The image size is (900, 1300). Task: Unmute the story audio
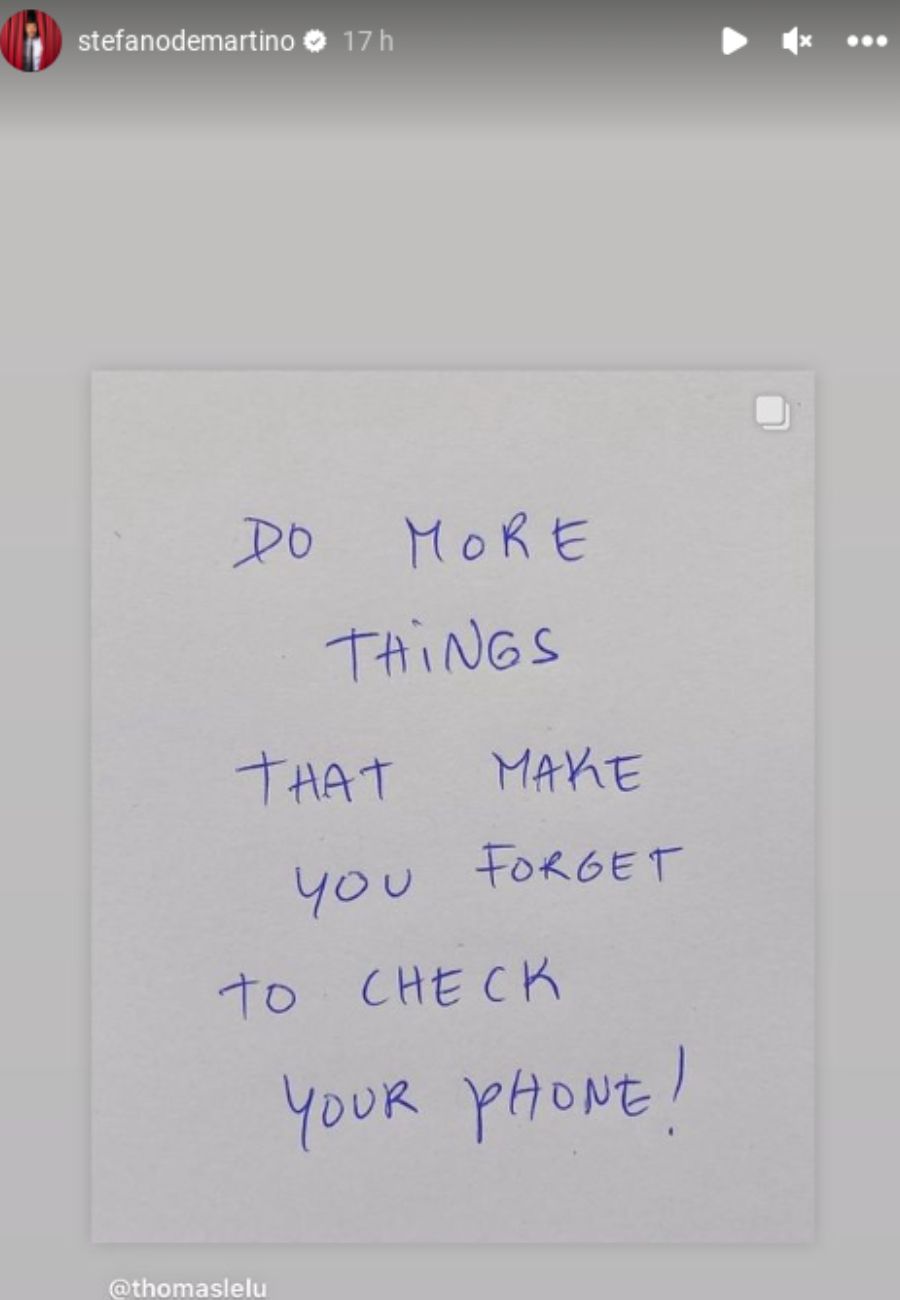coord(797,41)
